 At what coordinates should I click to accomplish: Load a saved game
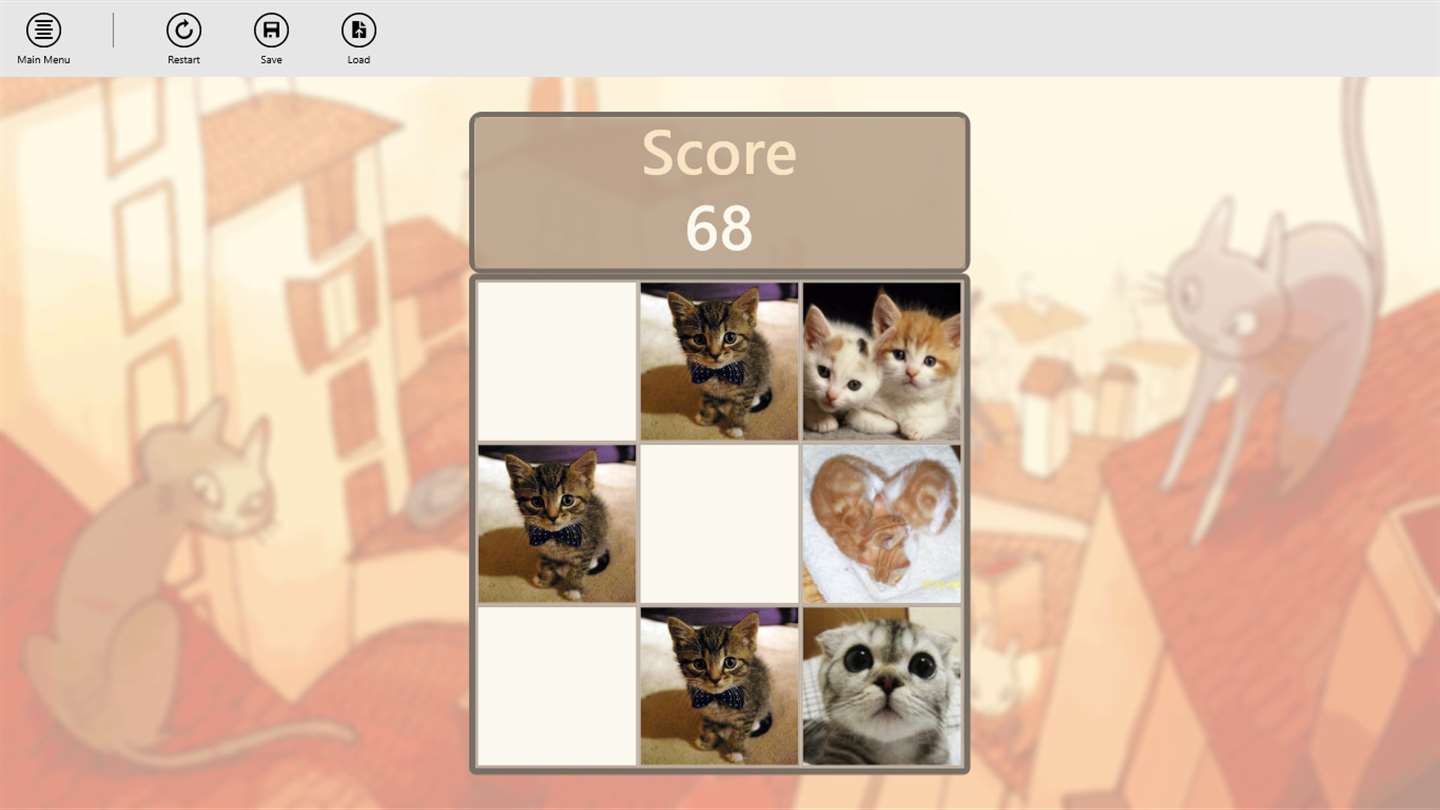(358, 31)
